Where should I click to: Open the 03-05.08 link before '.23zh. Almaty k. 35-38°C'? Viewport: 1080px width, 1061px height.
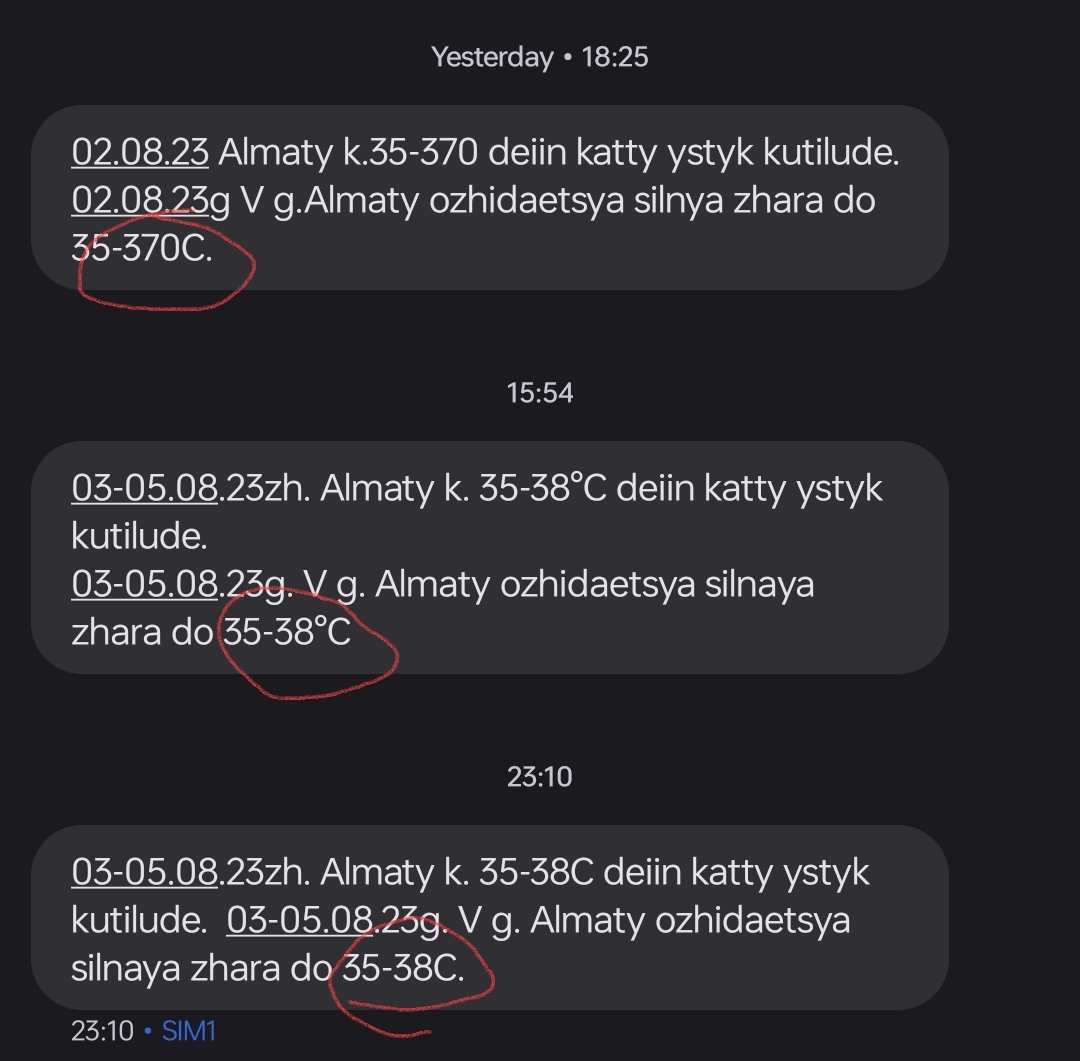click(144, 489)
